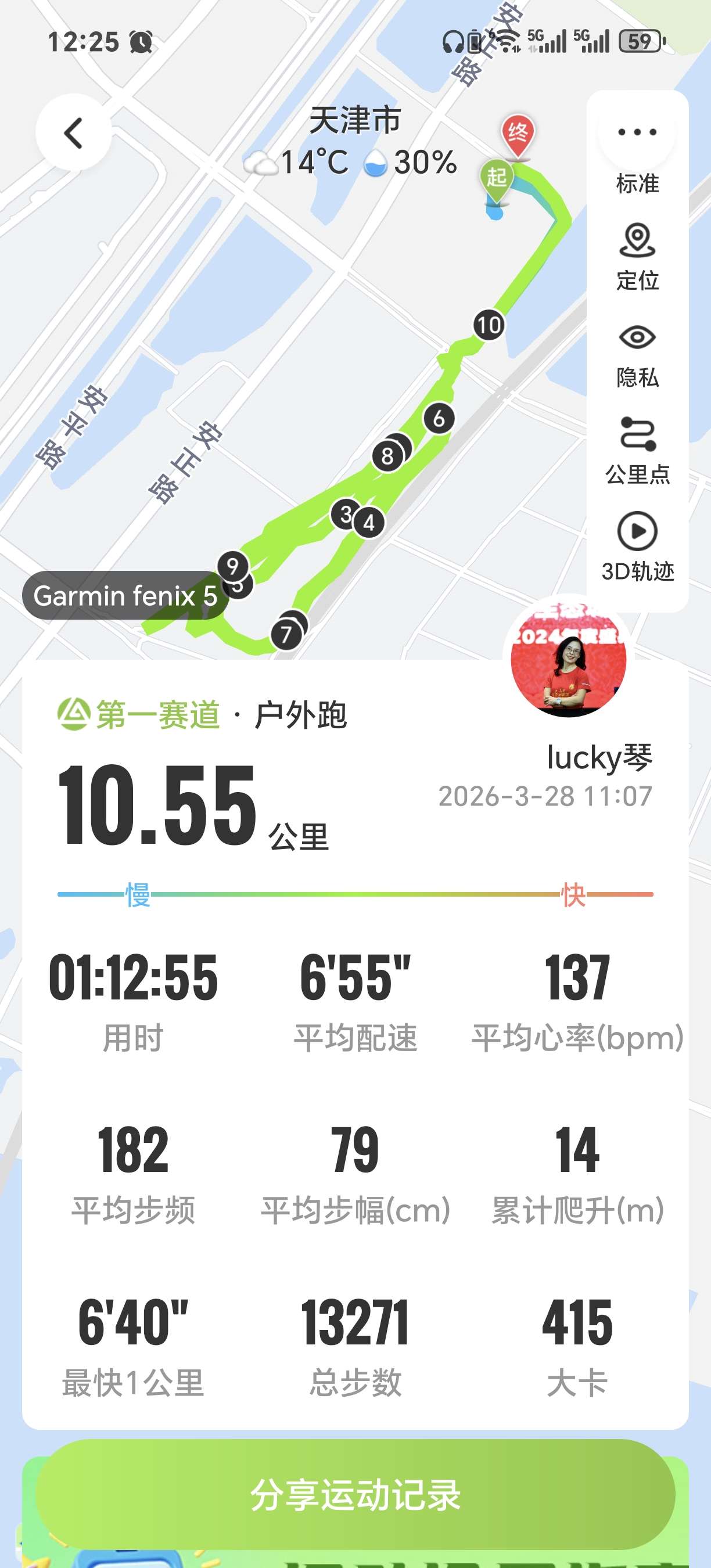Select the green 起 start marker on map
The height and width of the screenshot is (1568, 711).
(x=497, y=178)
